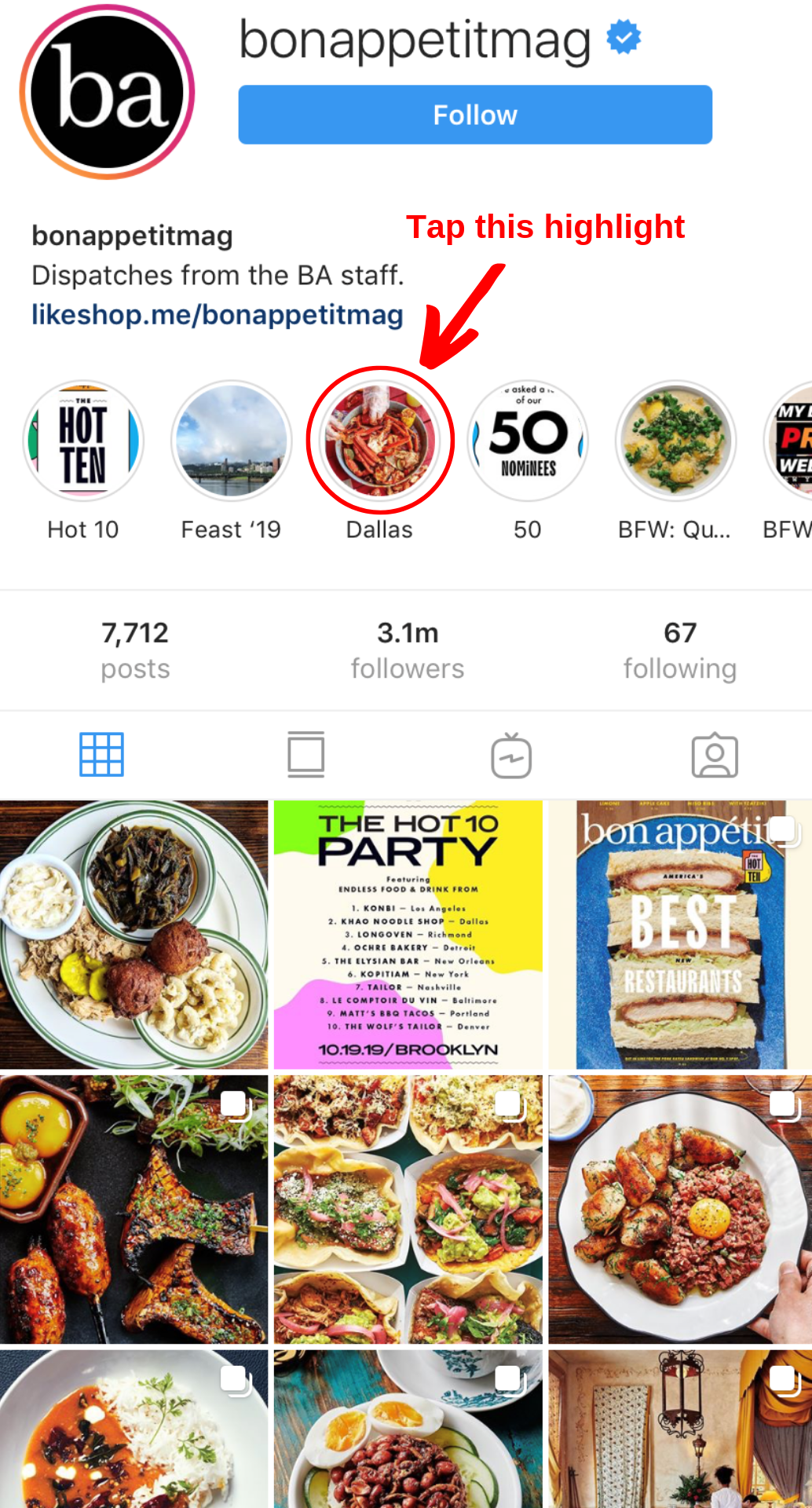
Task: Open the Feast '19 story highlight
Action: [231, 441]
